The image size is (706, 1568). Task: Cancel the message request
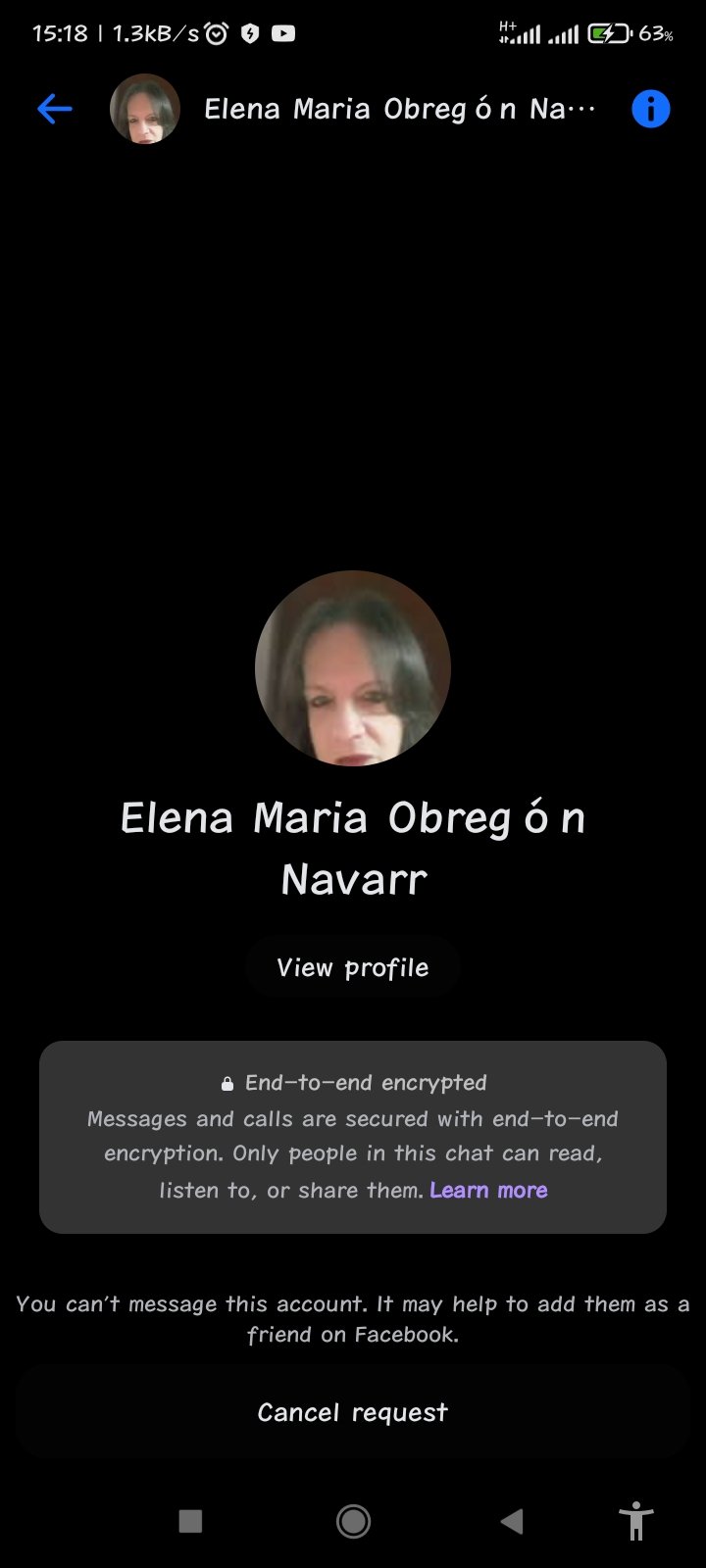coord(353,1412)
